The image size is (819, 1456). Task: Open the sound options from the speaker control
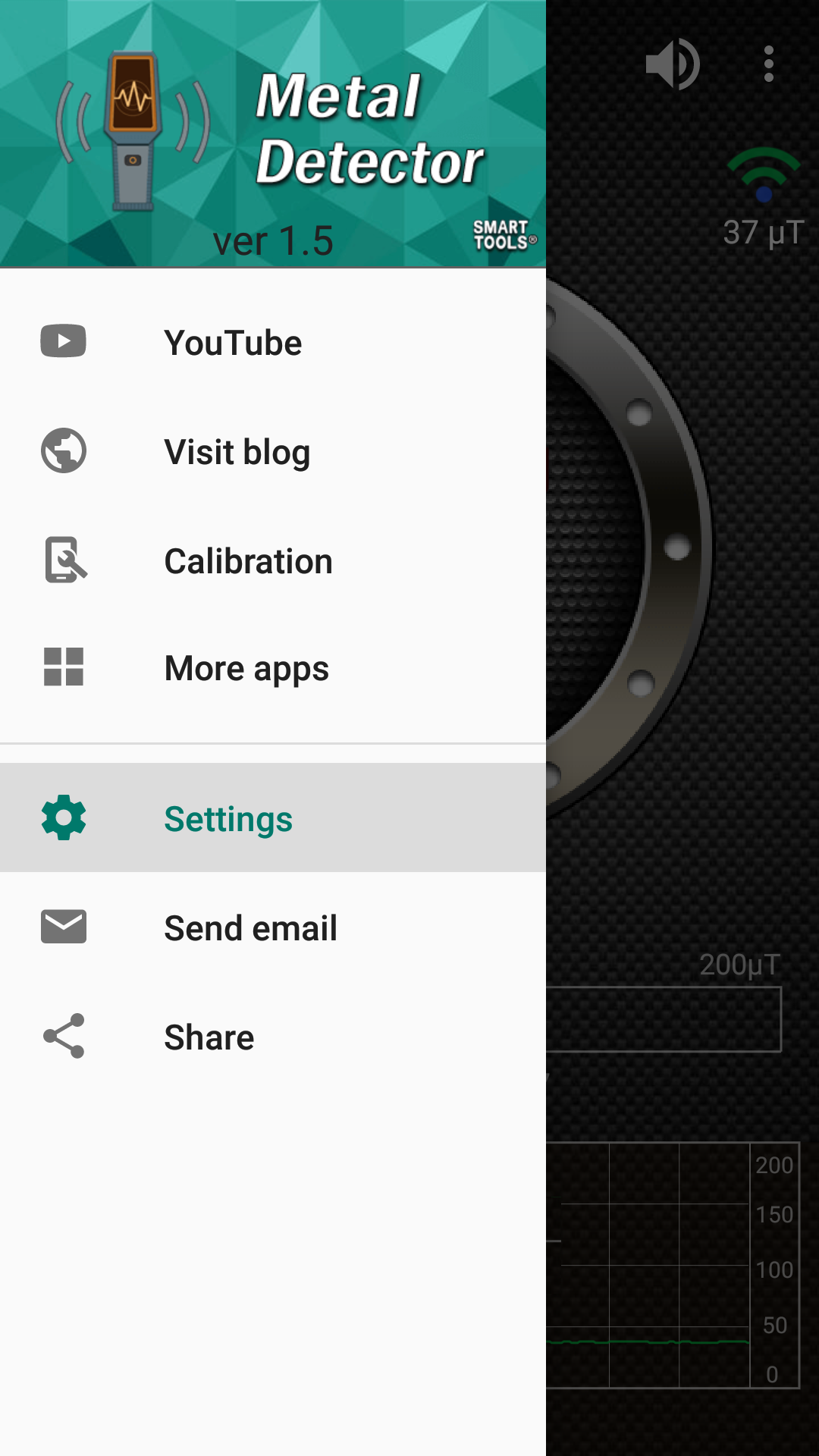672,64
